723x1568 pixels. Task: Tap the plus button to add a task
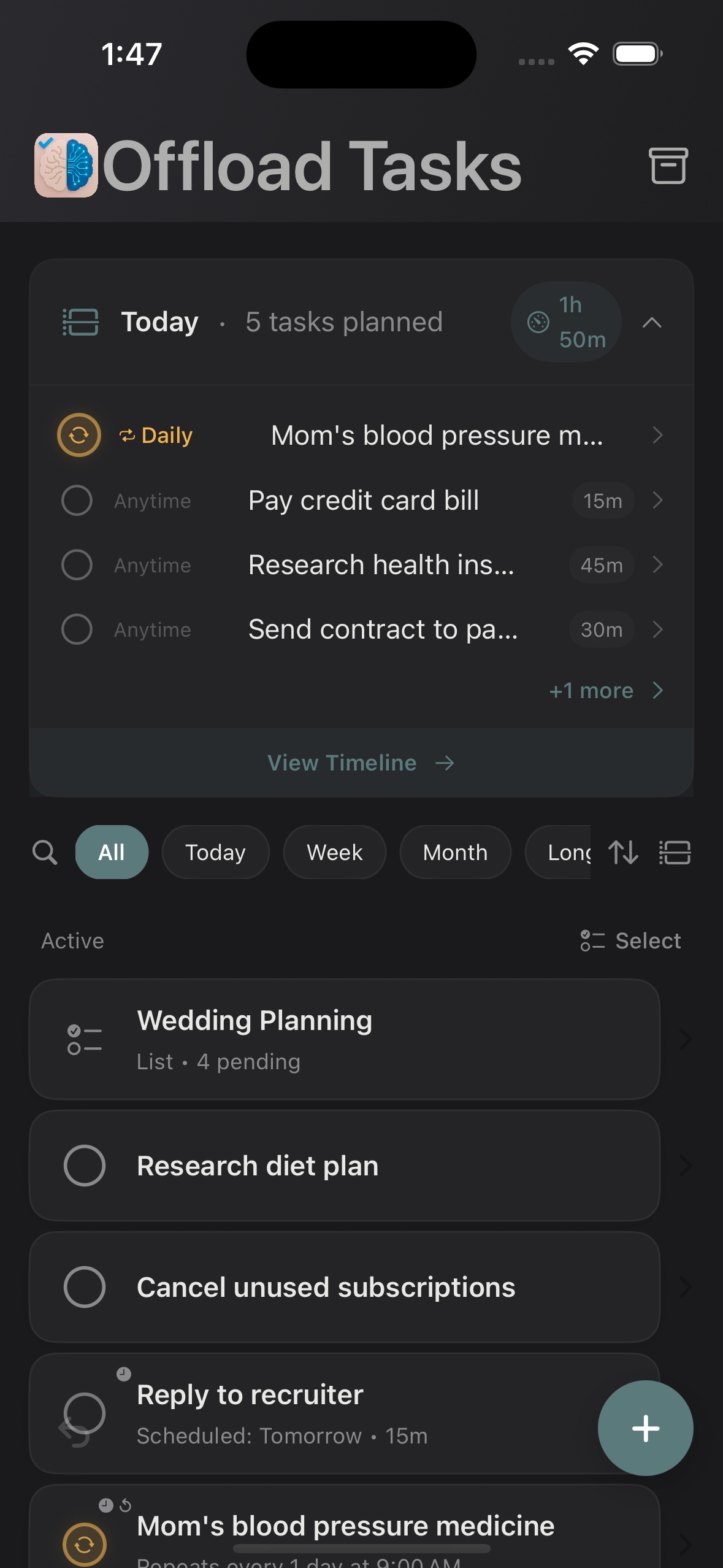point(645,1429)
